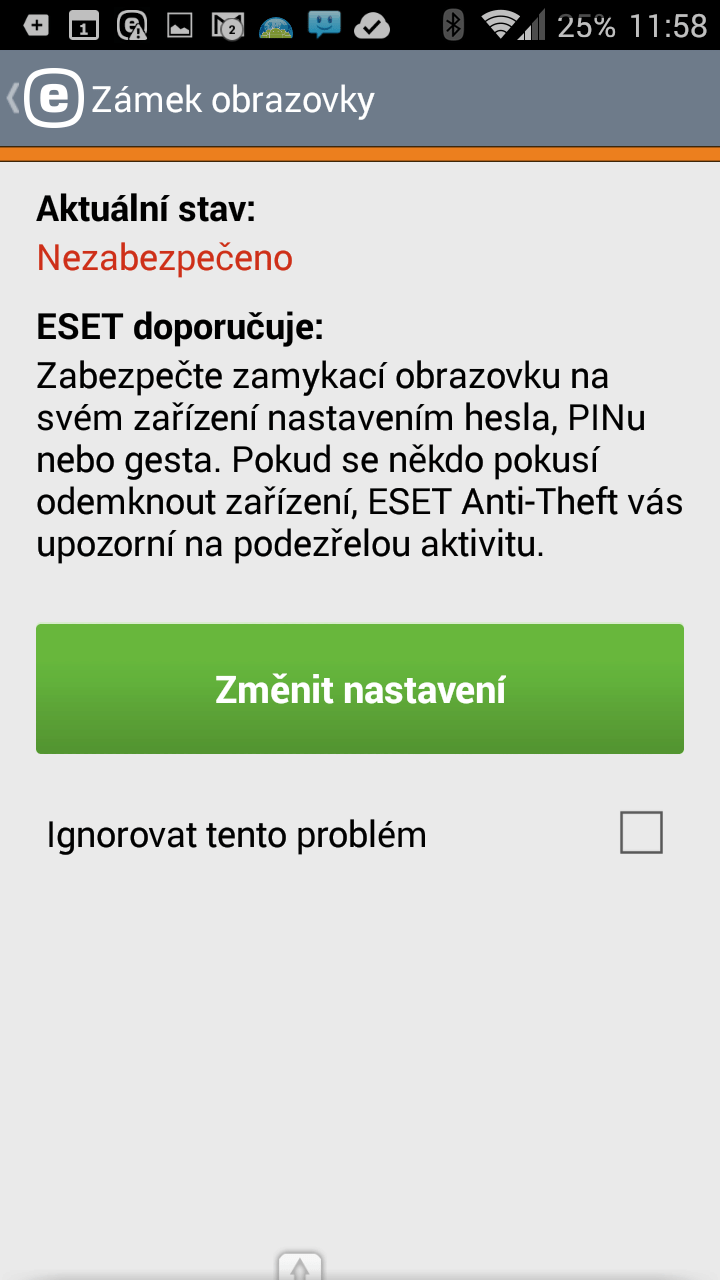This screenshot has height=1280, width=720.
Task: Tap the Změnit nastavení button
Action: [360, 689]
